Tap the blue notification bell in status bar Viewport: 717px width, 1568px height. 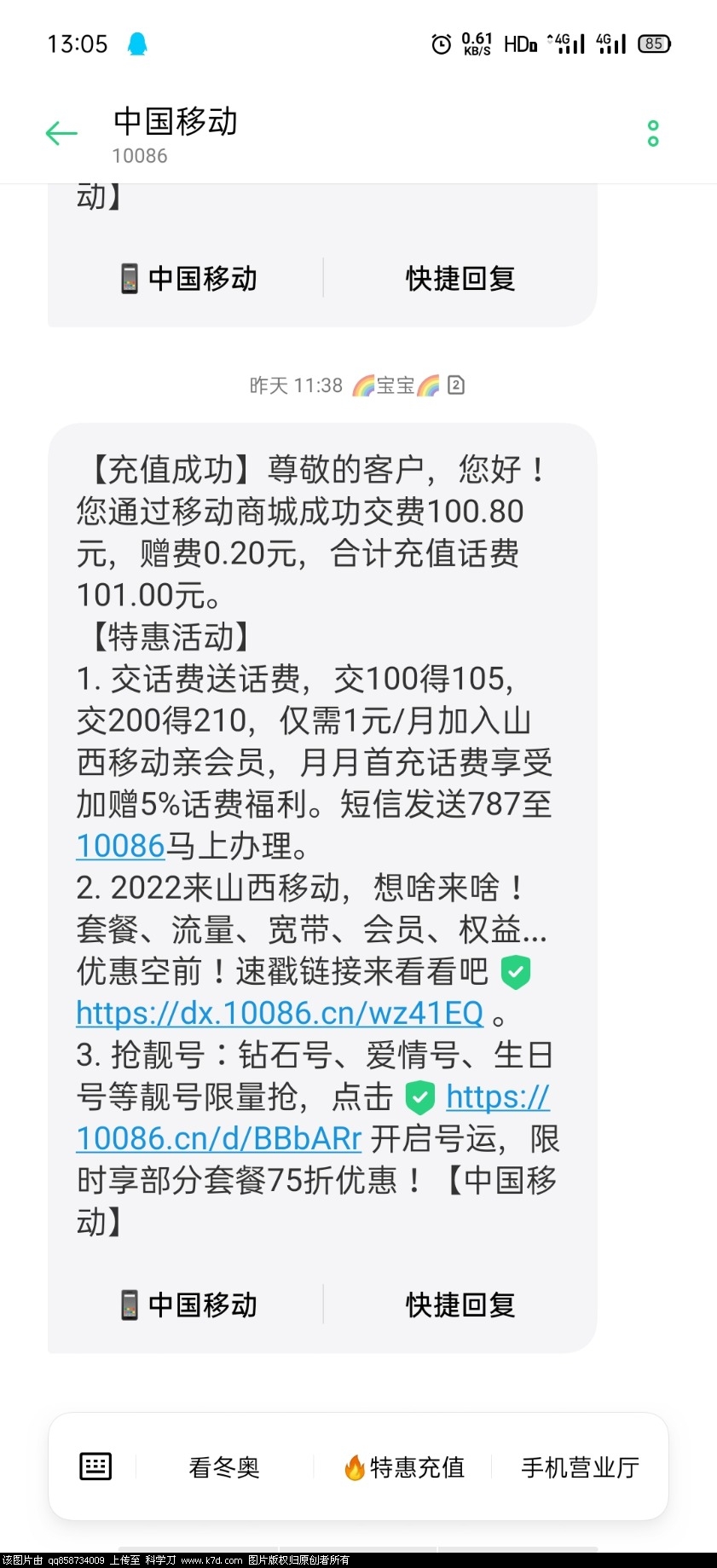point(139,42)
